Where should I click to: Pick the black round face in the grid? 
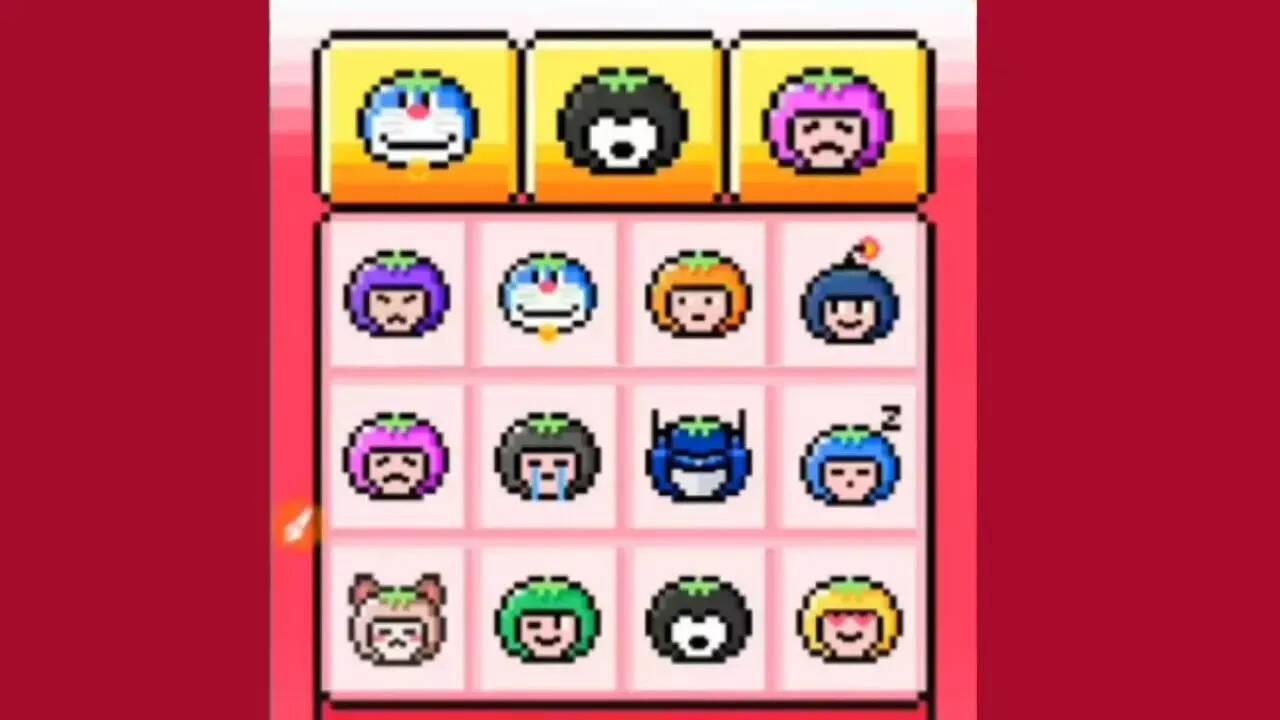pos(698,618)
